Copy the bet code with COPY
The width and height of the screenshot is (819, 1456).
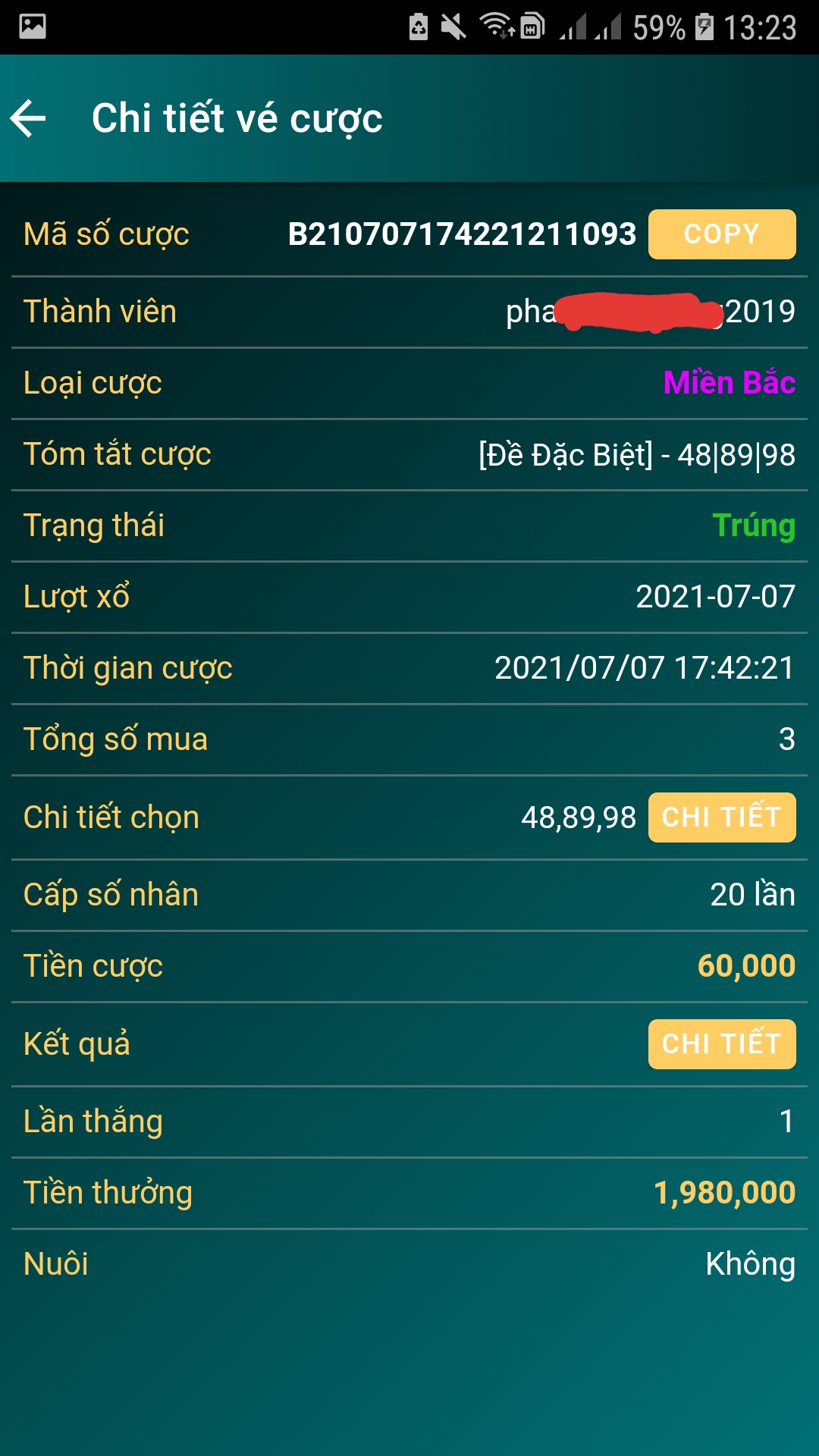coord(722,234)
